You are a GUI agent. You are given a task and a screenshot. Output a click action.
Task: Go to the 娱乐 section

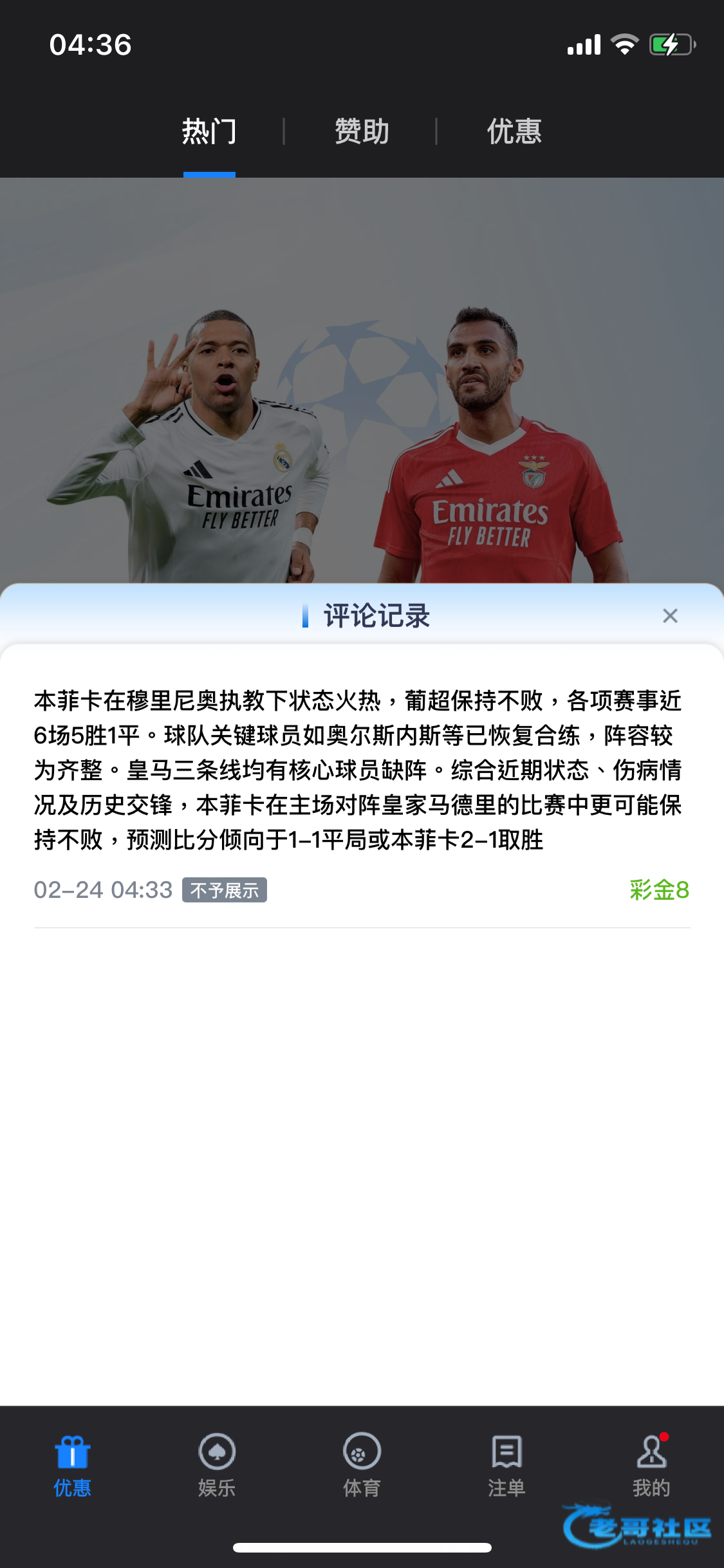click(x=217, y=1466)
